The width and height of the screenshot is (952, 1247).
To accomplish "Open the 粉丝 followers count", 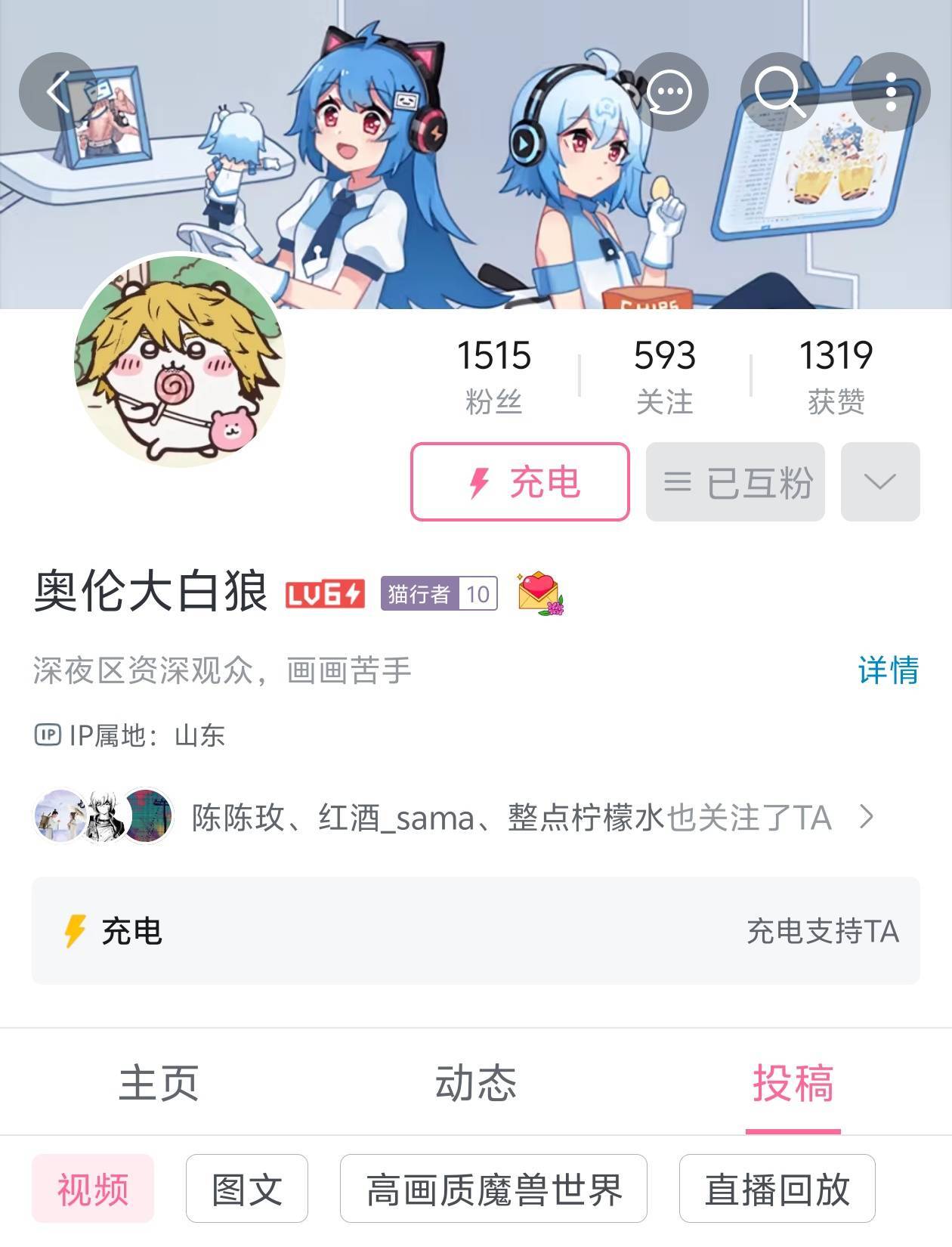I will point(493,376).
